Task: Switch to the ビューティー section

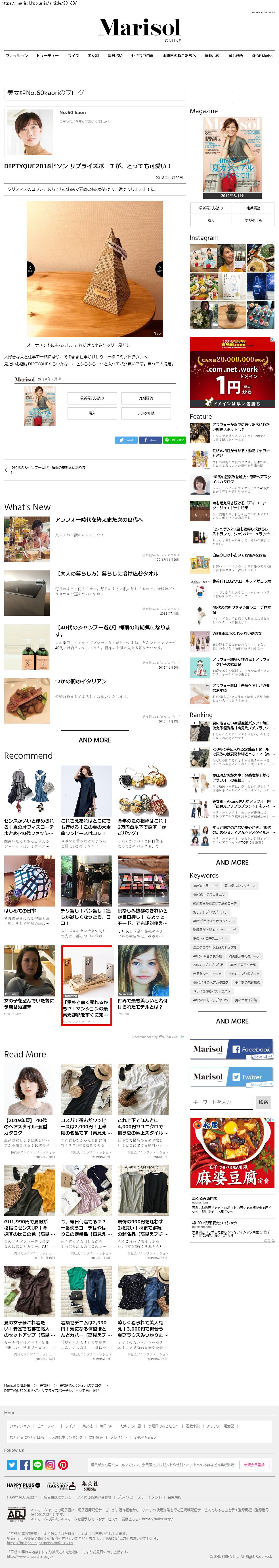Action: (47, 55)
